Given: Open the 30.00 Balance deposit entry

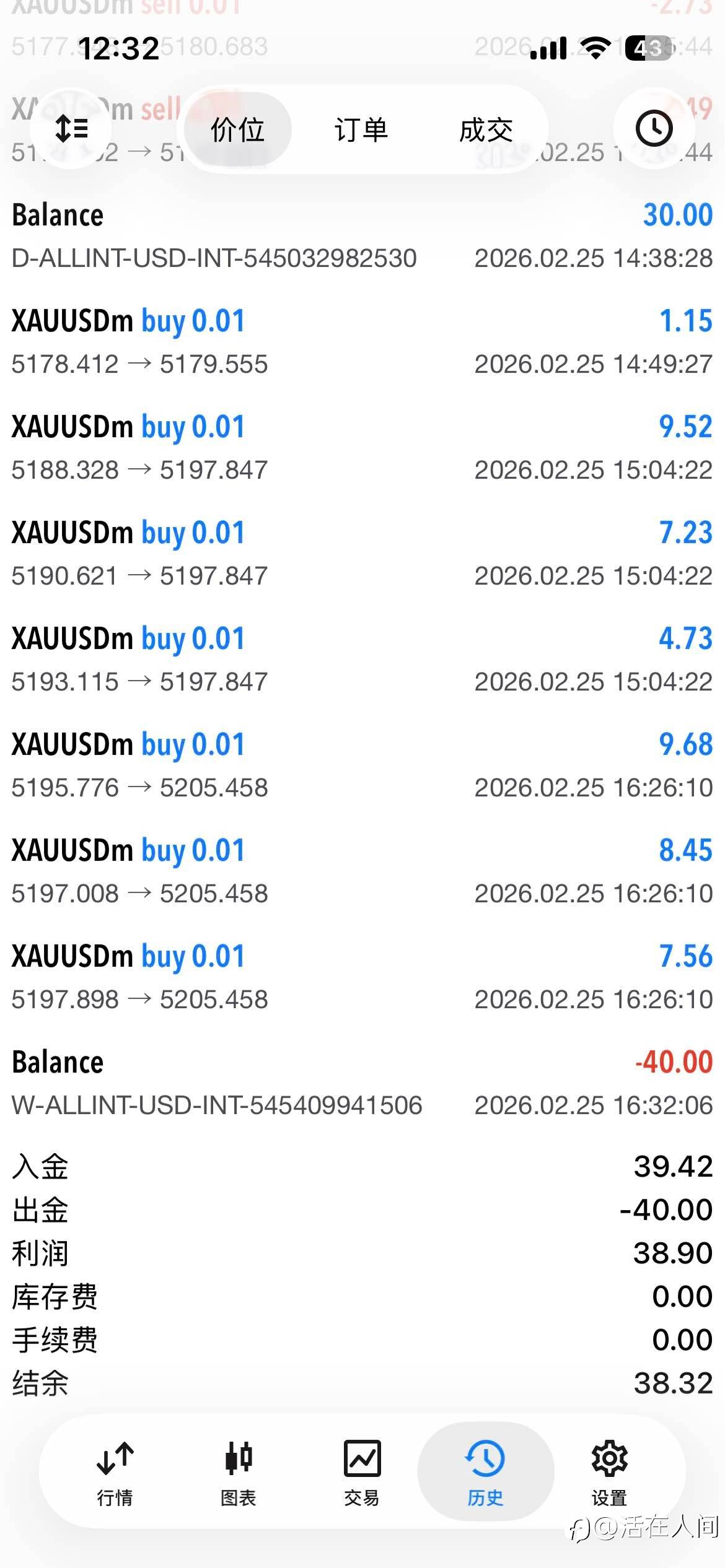Looking at the screenshot, I should (x=362, y=235).
